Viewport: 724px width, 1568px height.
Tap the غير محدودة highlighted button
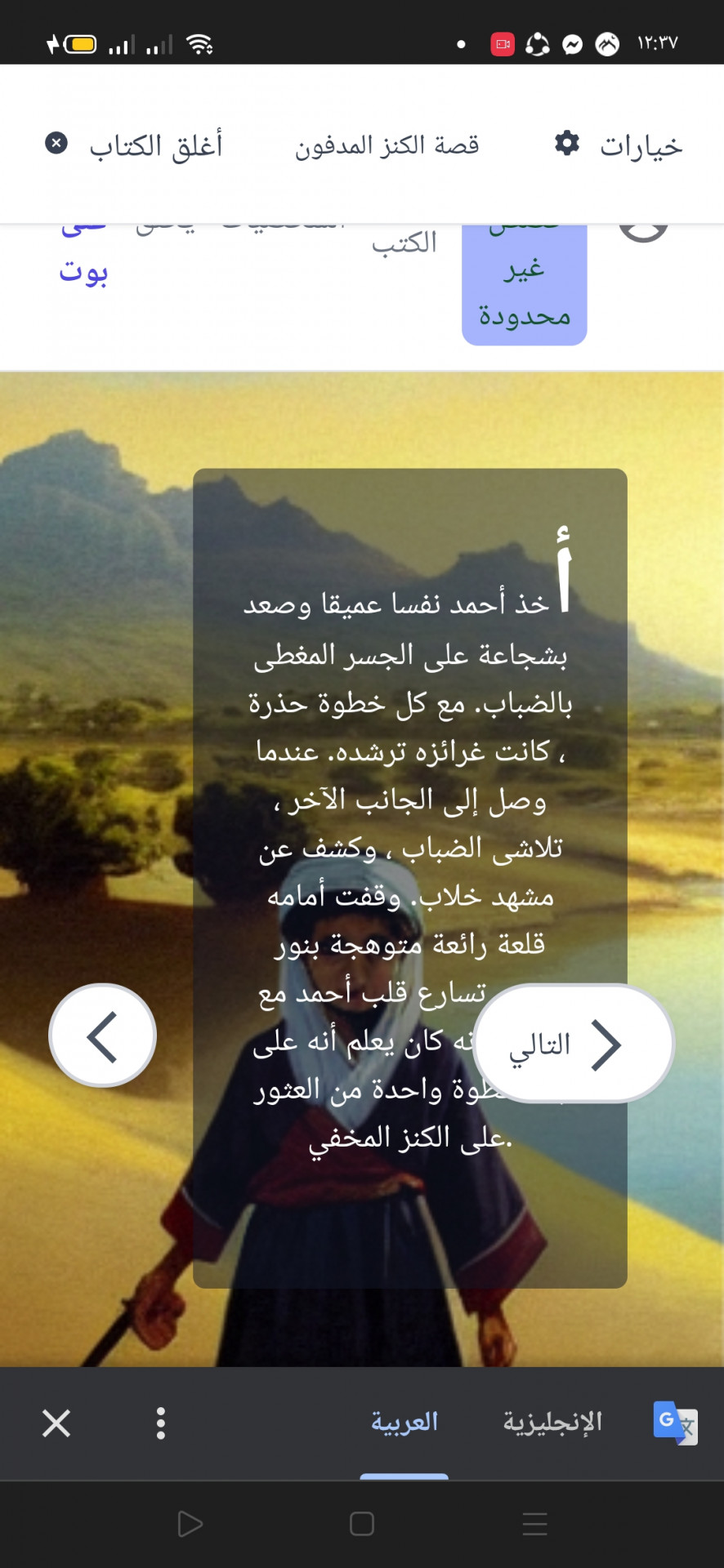525,286
